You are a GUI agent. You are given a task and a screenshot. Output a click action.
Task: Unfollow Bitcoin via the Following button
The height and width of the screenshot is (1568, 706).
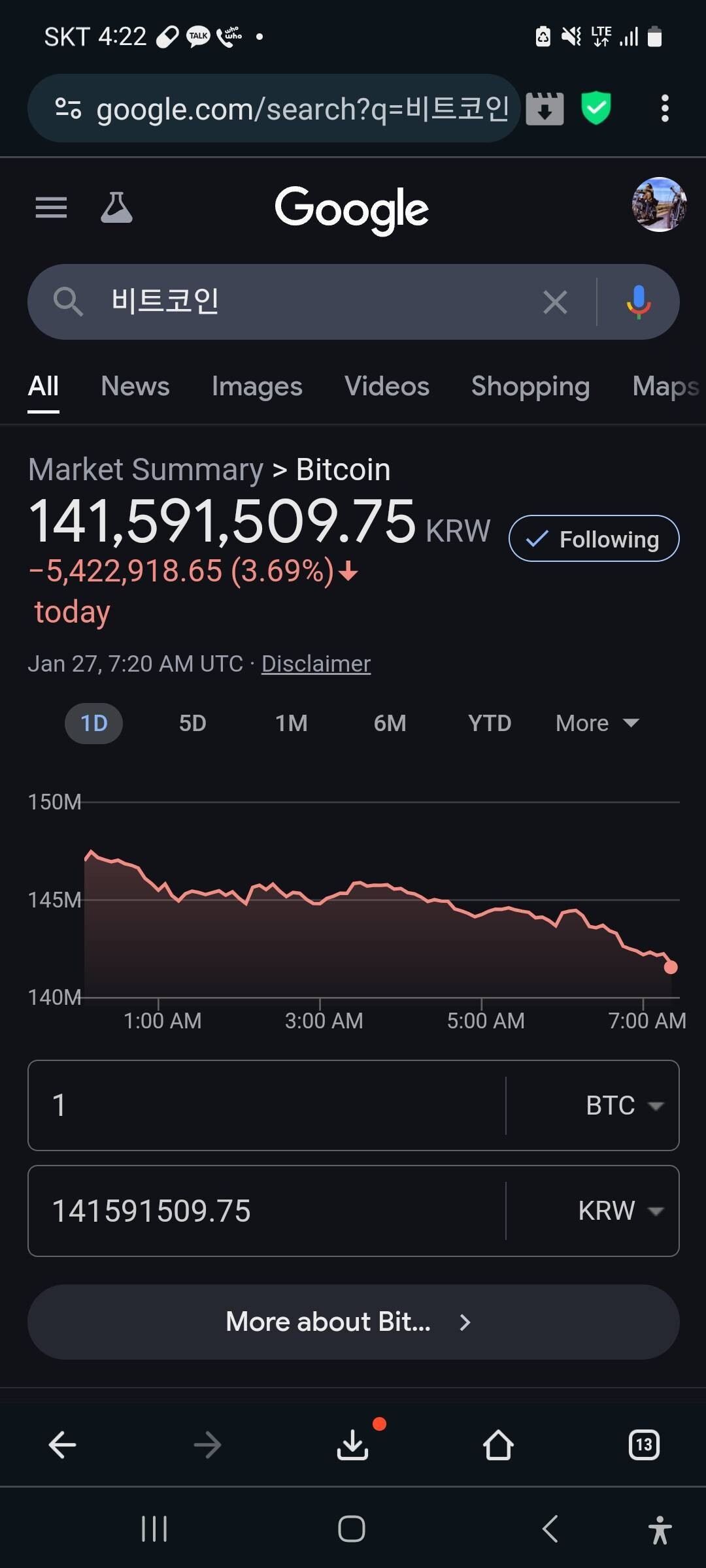click(x=594, y=539)
